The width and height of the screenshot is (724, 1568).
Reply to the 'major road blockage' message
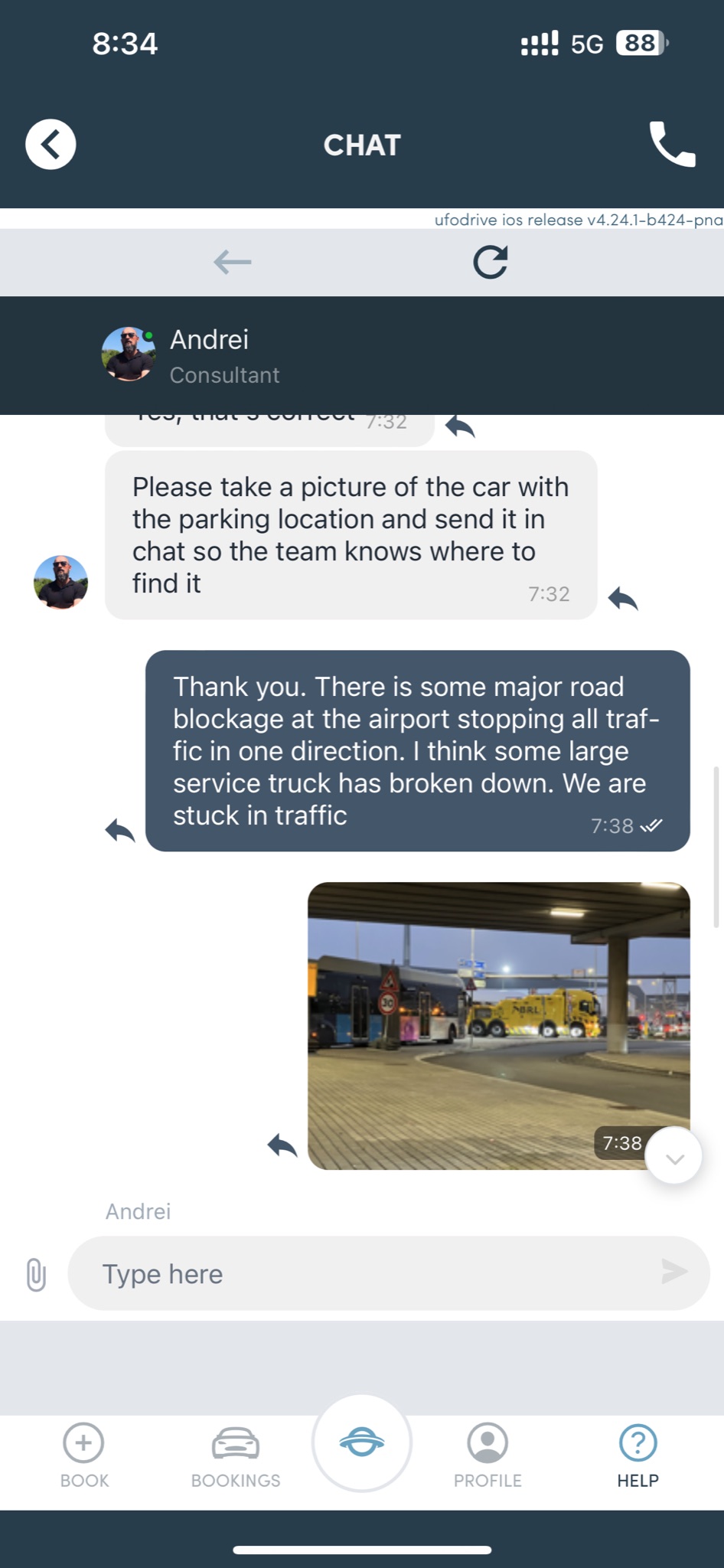(120, 830)
